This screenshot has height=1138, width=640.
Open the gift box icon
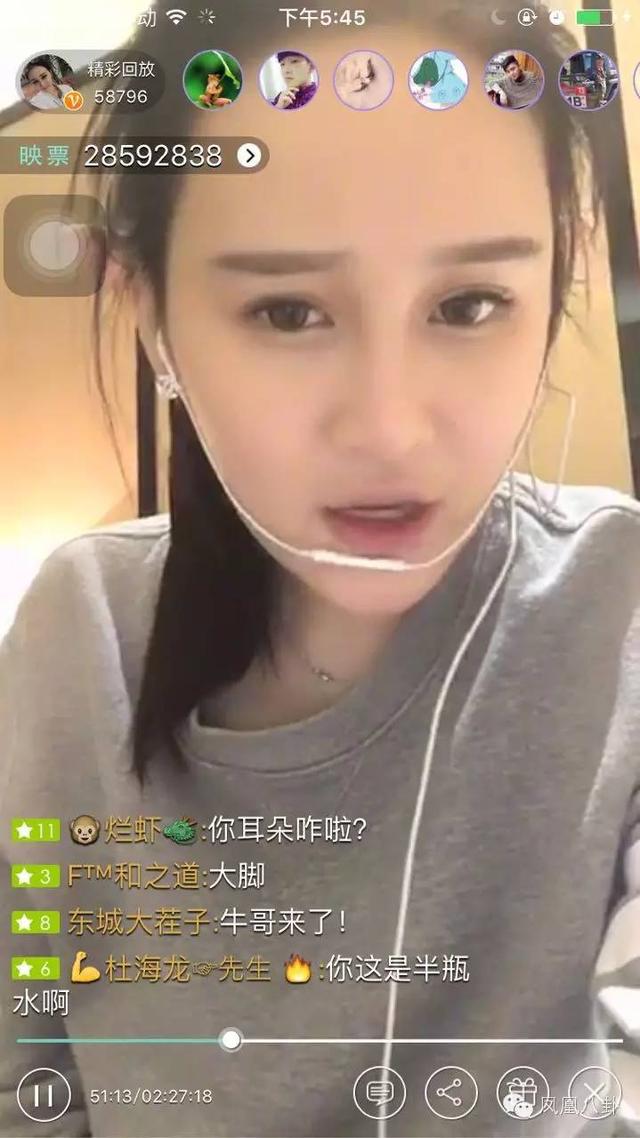[523, 1093]
